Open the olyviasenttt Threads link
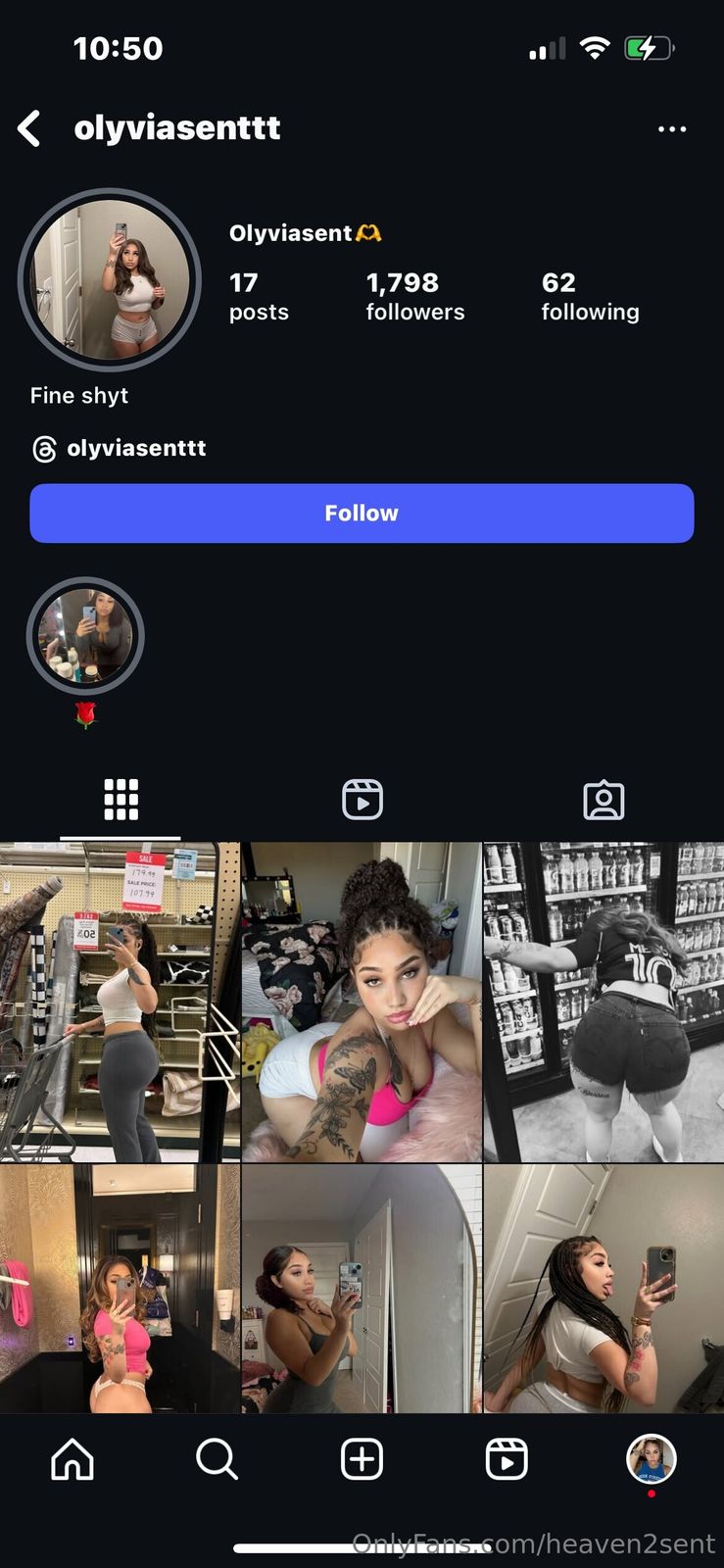The width and height of the screenshot is (724, 1568). click(120, 449)
